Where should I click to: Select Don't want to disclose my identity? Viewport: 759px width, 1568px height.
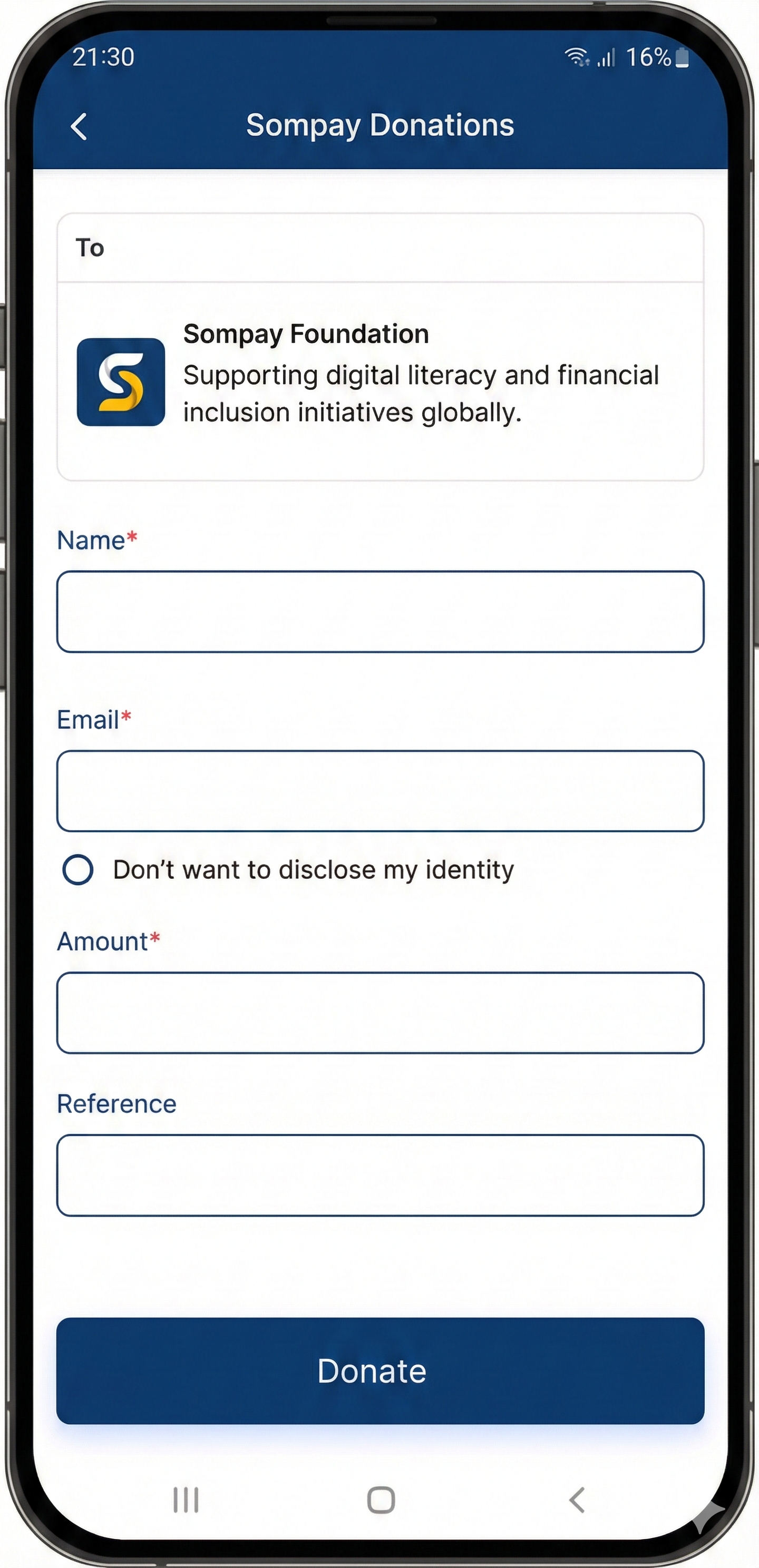[78, 869]
